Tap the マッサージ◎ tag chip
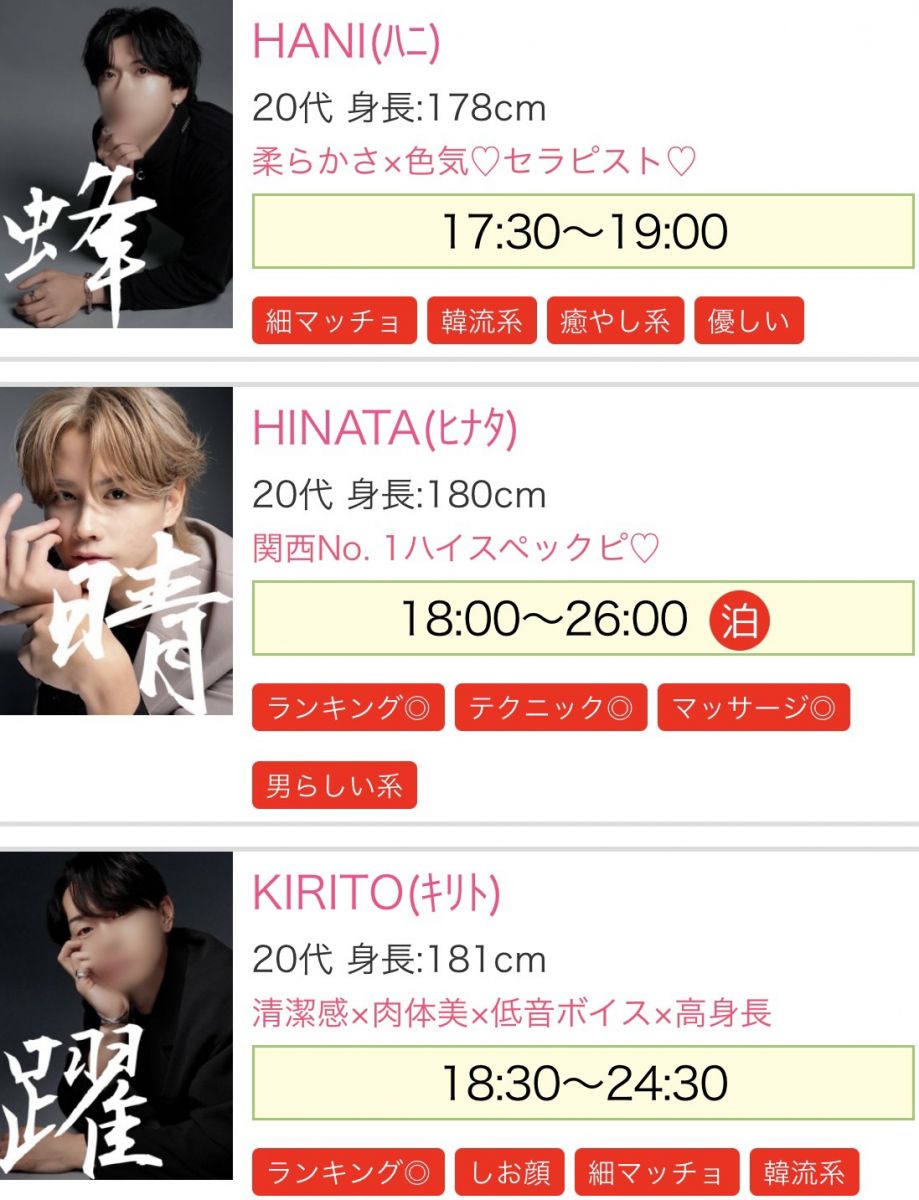 pos(753,708)
